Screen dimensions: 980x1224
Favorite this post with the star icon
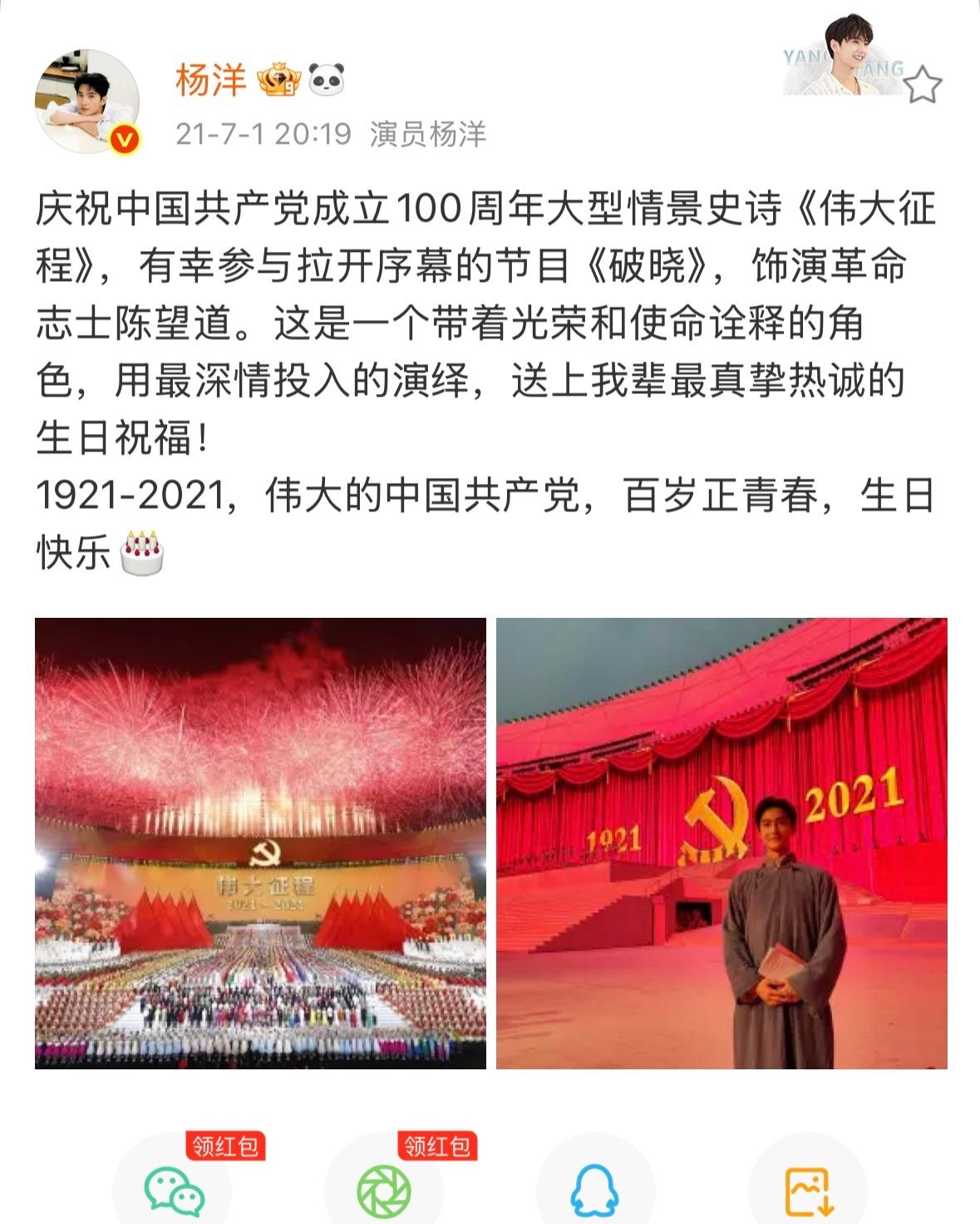pos(923,86)
